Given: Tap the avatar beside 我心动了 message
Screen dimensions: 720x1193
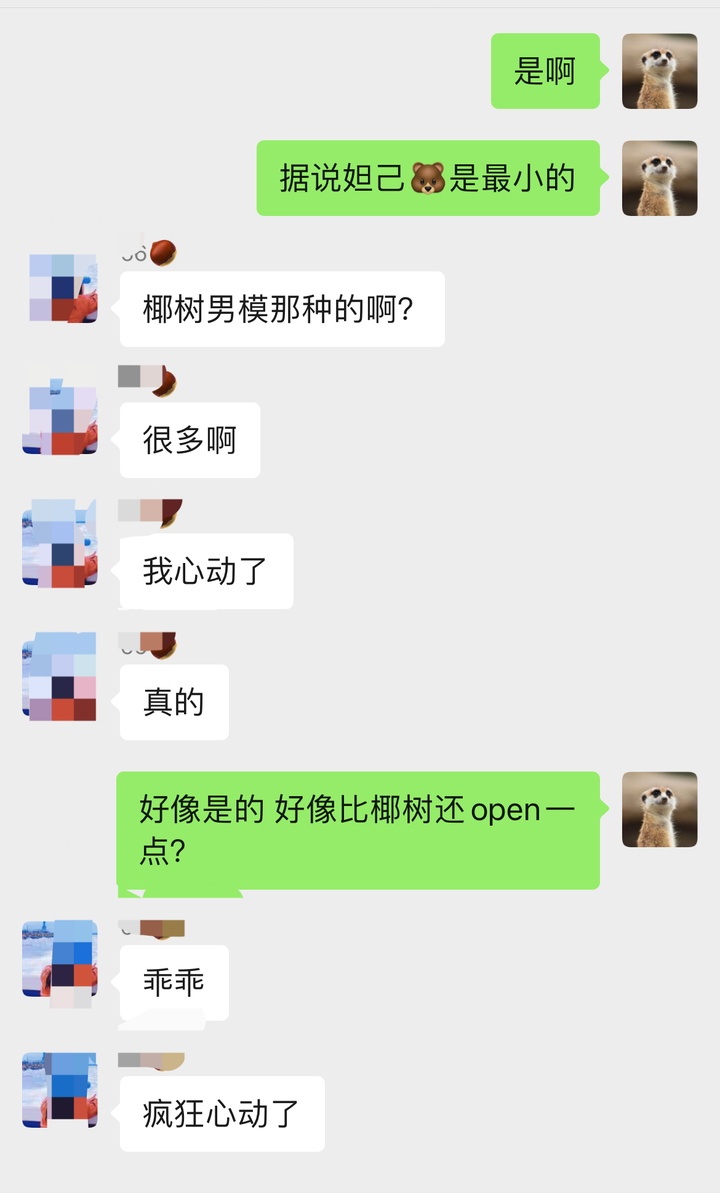Looking at the screenshot, I should click(x=60, y=548).
